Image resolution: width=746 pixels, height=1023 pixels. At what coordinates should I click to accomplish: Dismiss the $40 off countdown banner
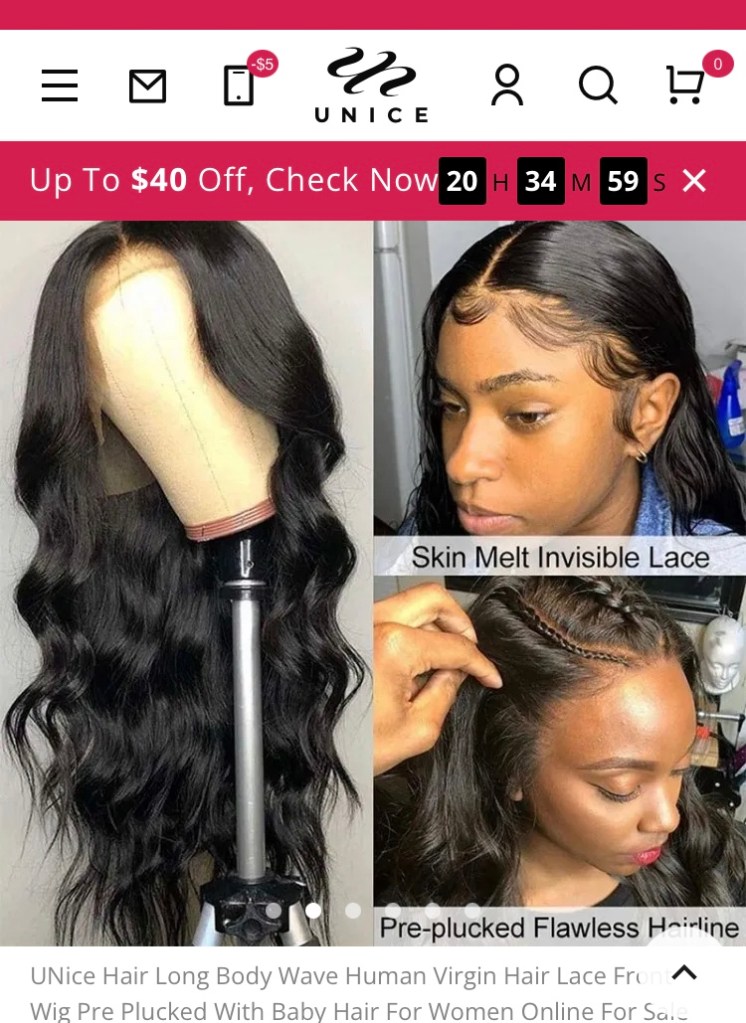coord(694,181)
